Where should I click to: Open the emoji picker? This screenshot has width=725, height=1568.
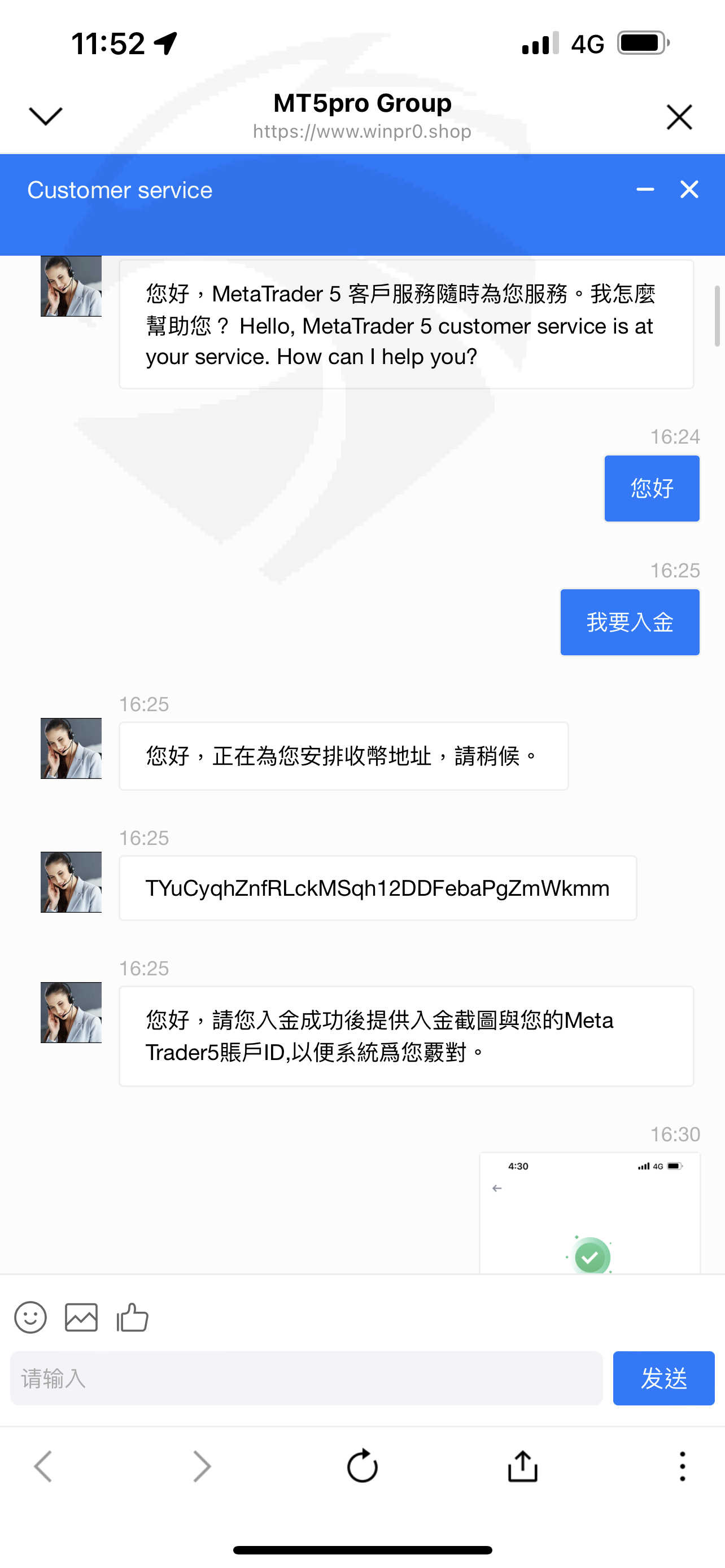[x=30, y=1318]
